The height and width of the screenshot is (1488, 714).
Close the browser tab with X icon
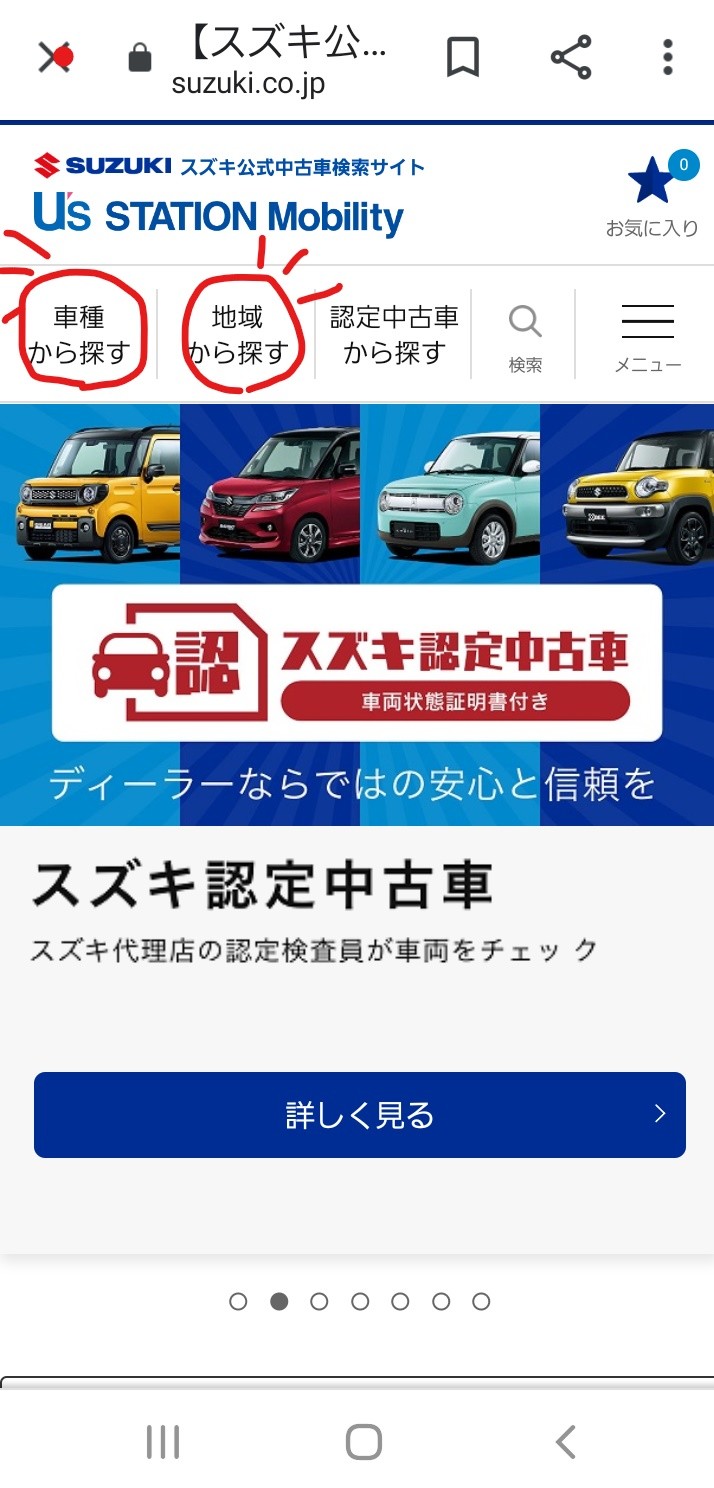[x=54, y=58]
